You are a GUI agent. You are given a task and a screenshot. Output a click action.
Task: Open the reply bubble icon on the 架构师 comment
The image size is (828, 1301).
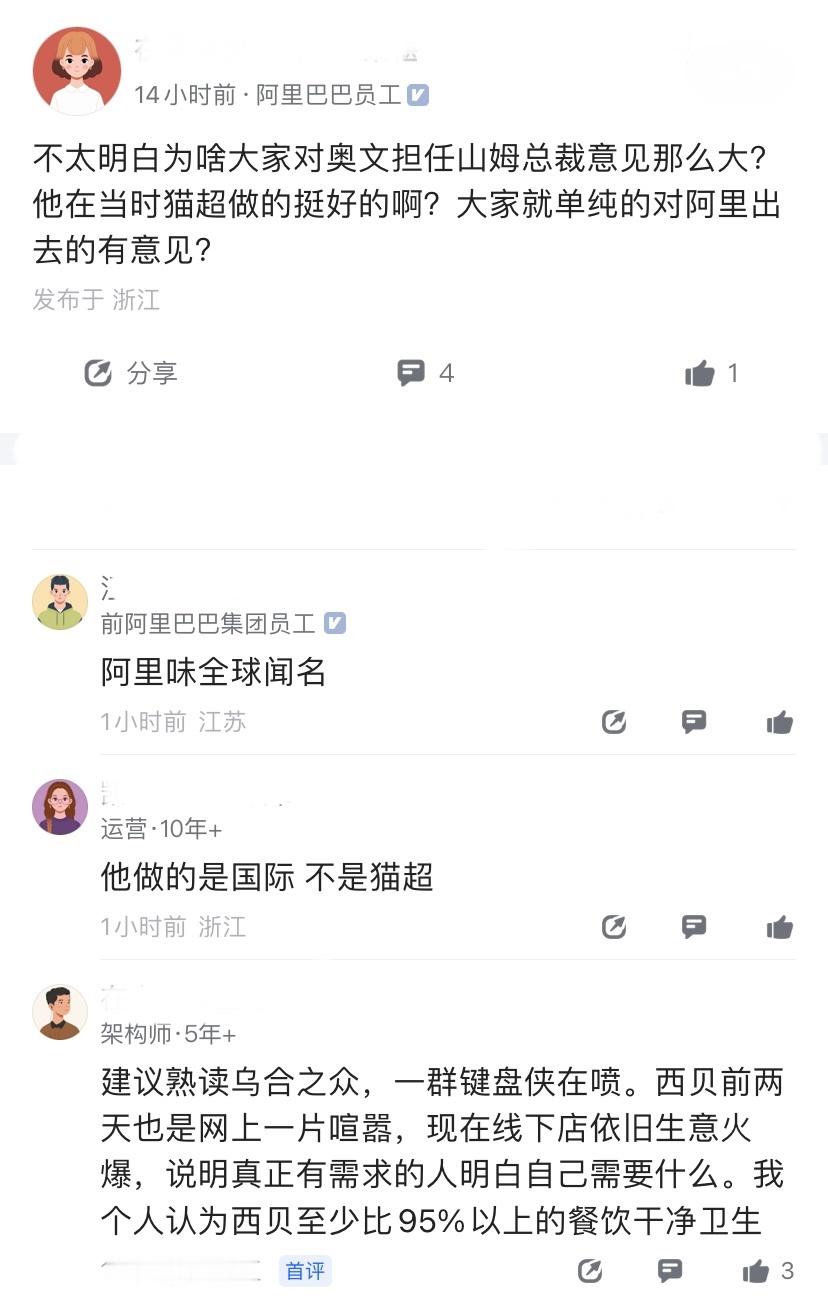(668, 1271)
